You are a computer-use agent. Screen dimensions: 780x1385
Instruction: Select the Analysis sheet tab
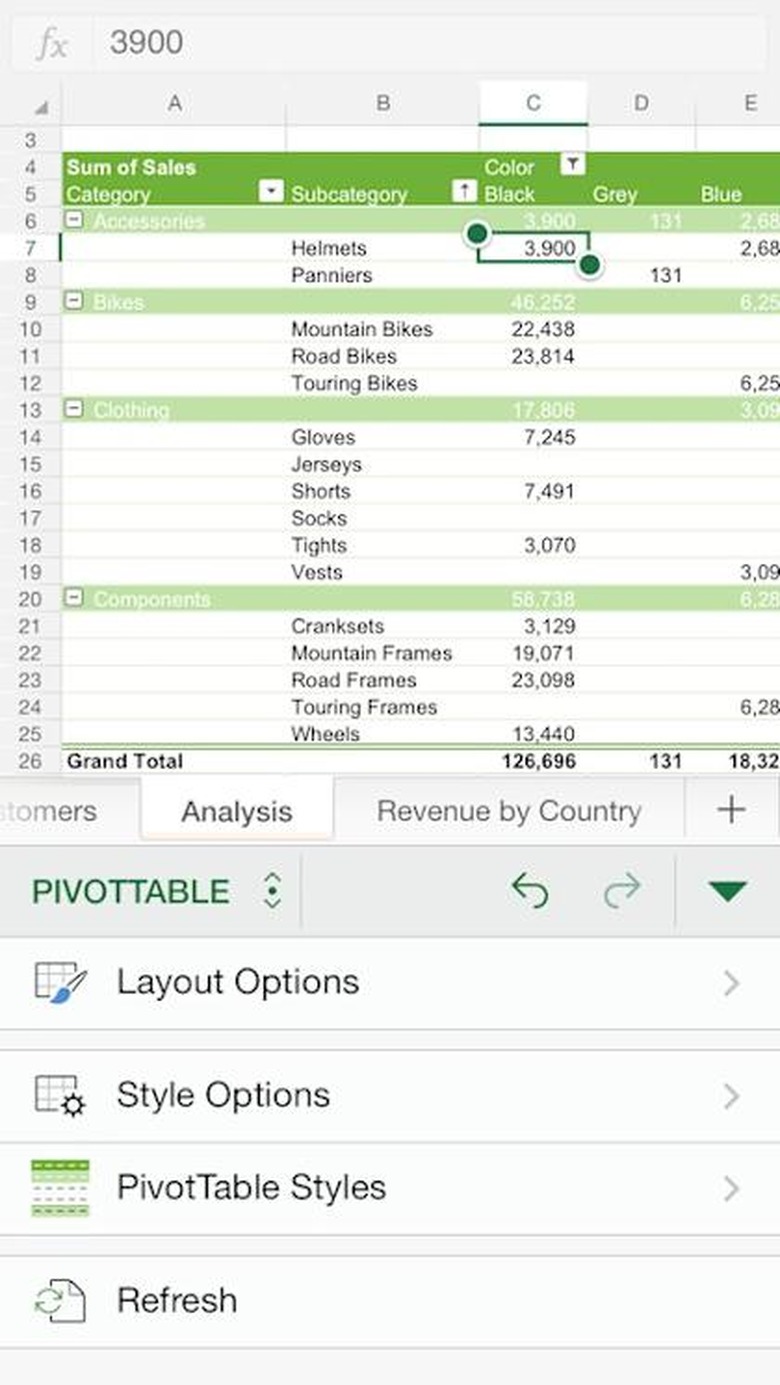click(235, 811)
